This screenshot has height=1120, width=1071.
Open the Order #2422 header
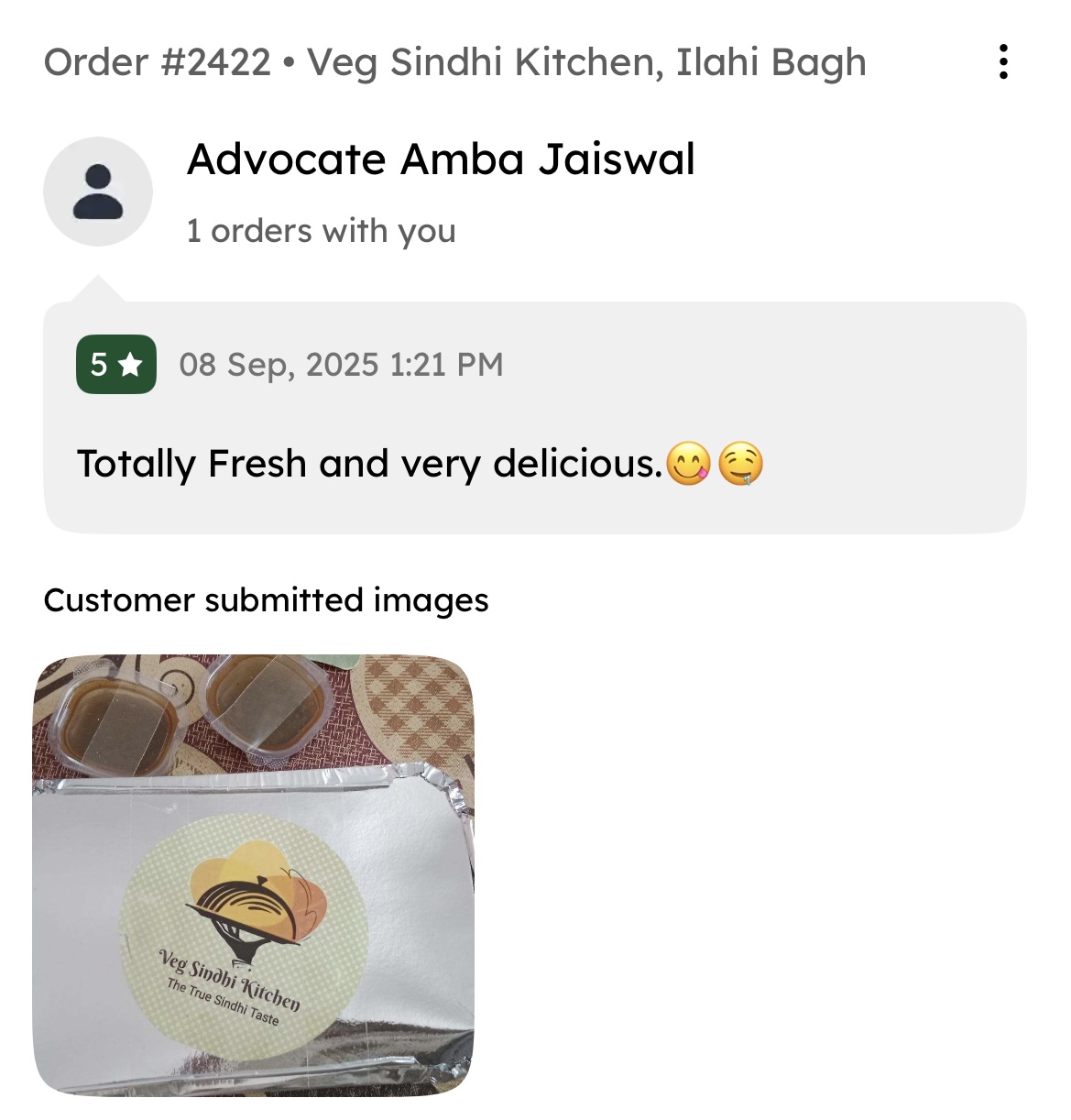coord(156,60)
